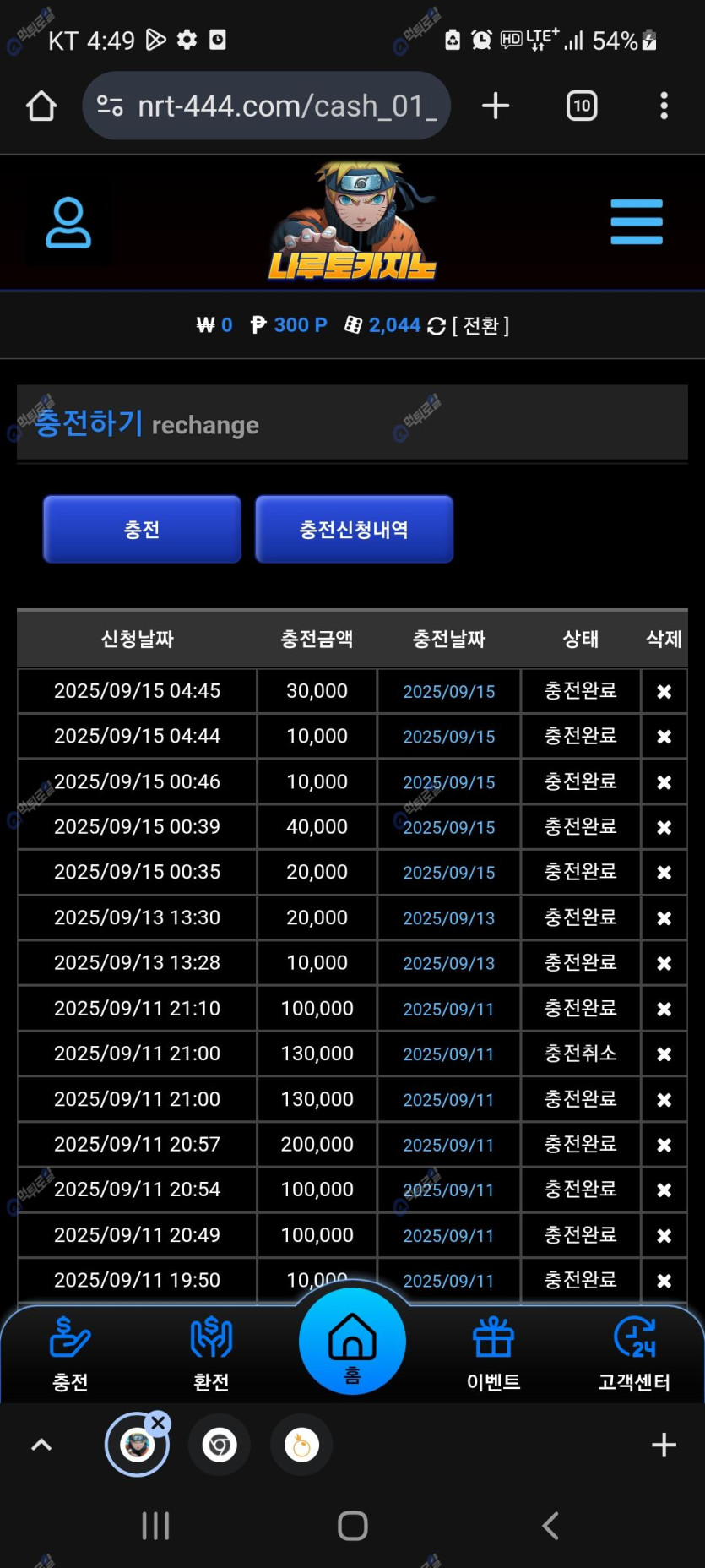Open the user profile icon
This screenshot has width=705, height=1568.
[68, 223]
